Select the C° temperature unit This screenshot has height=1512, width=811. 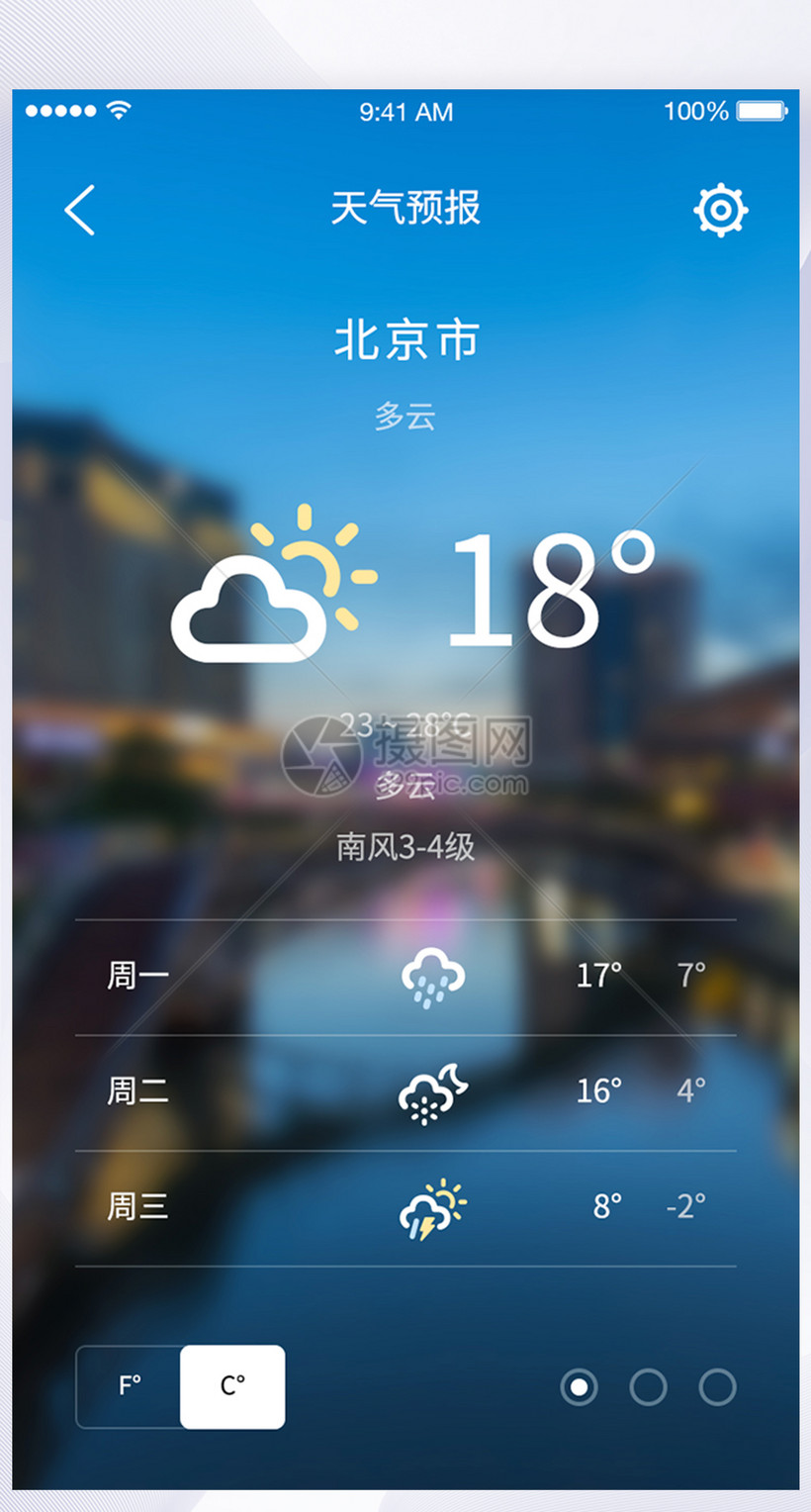(232, 1385)
